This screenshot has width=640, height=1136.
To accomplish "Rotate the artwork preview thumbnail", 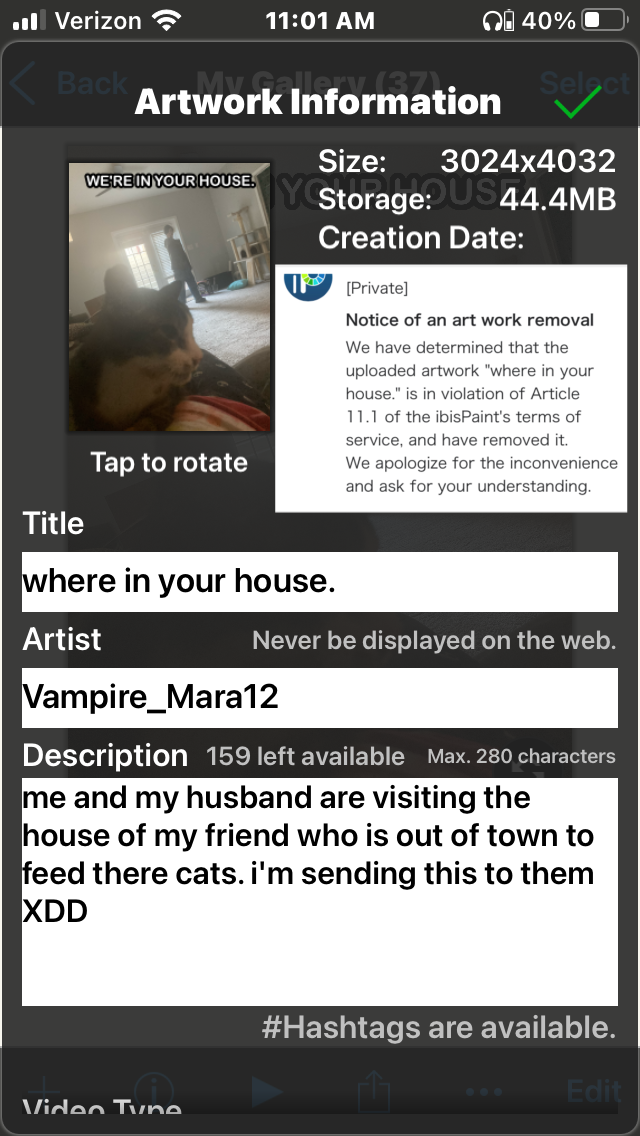I will click(x=169, y=297).
